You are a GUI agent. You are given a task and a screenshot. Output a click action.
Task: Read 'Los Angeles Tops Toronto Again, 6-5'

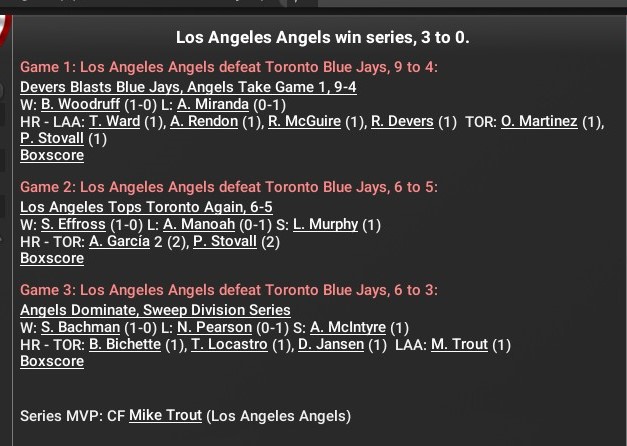146,207
